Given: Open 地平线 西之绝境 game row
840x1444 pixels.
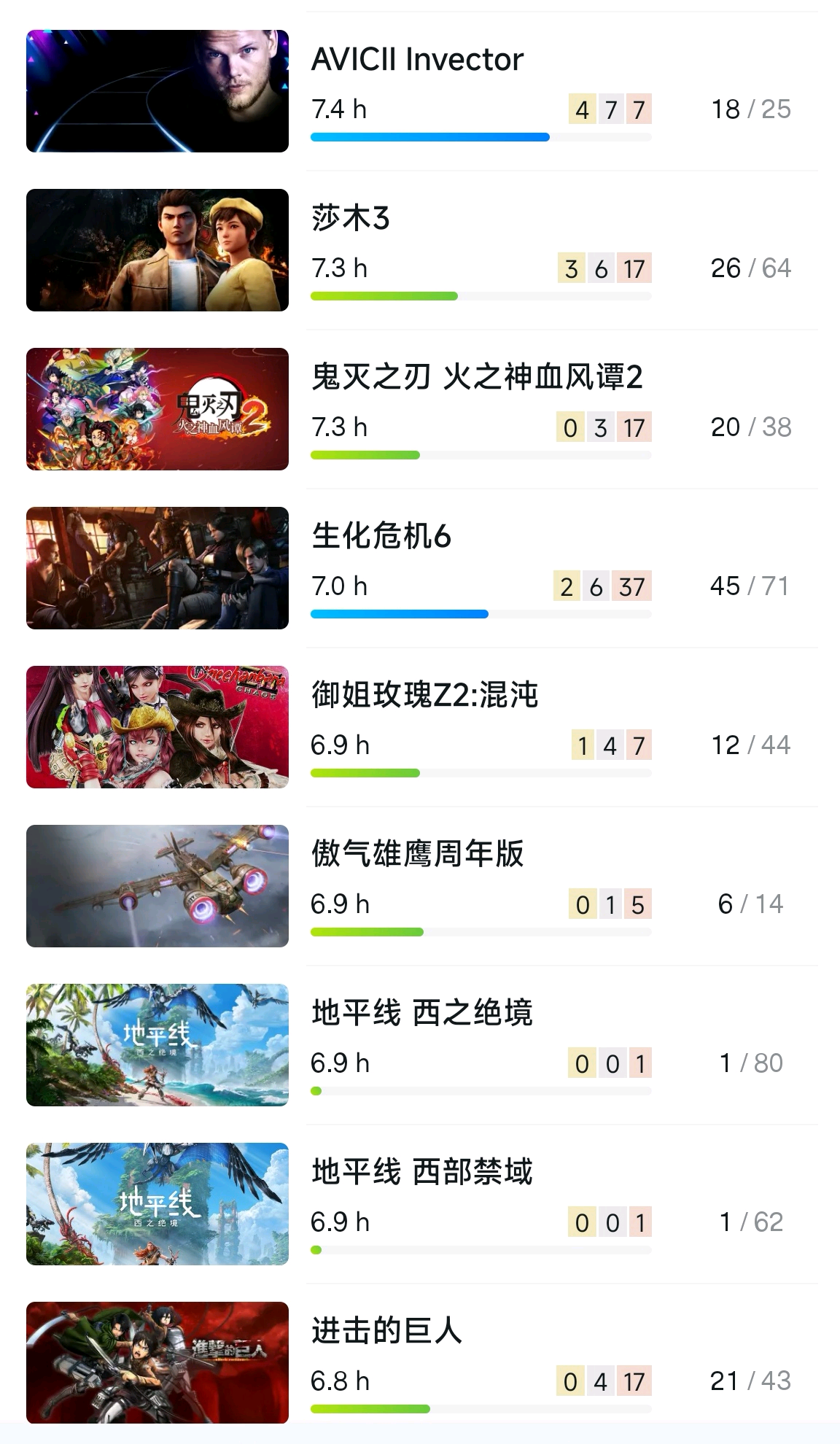Looking at the screenshot, I should pos(421,1014).
